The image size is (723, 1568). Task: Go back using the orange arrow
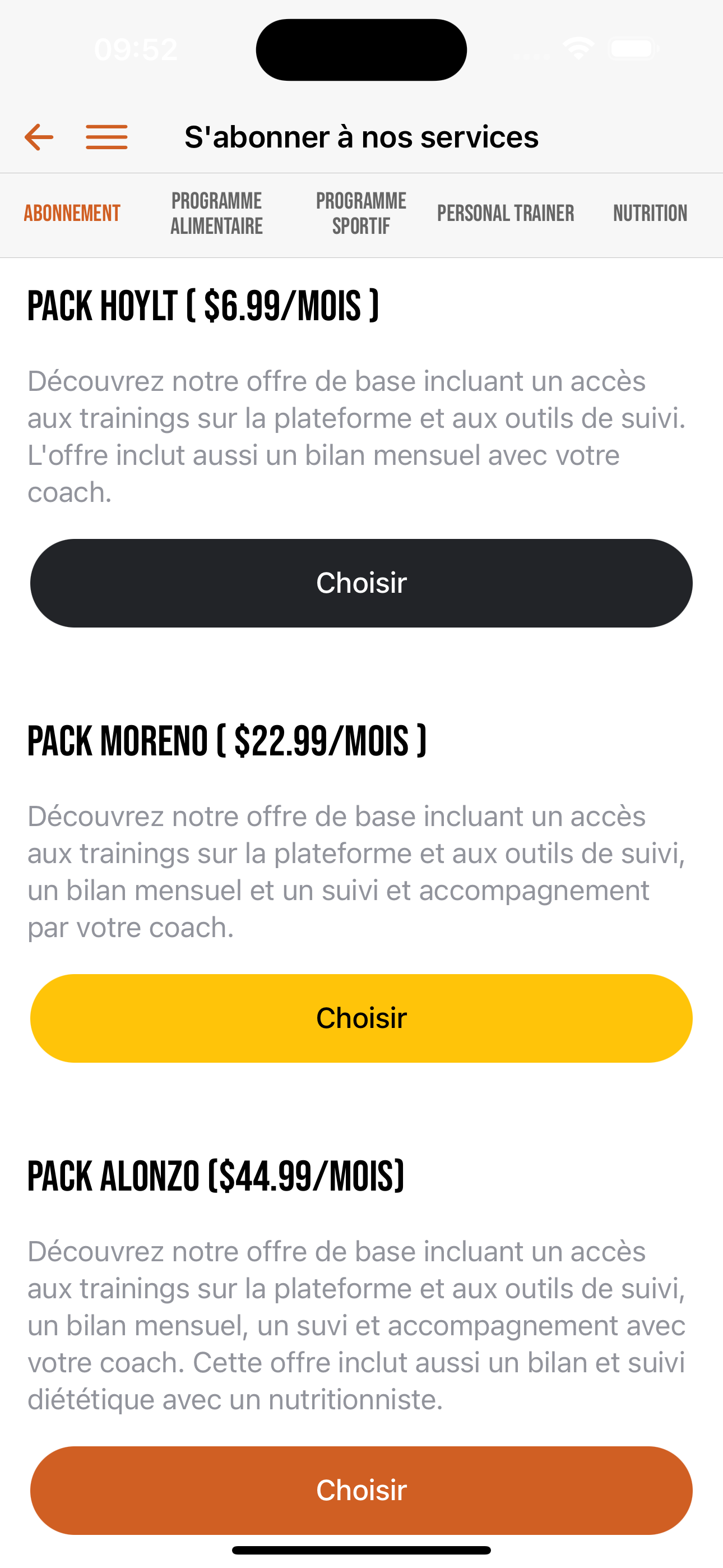click(39, 137)
